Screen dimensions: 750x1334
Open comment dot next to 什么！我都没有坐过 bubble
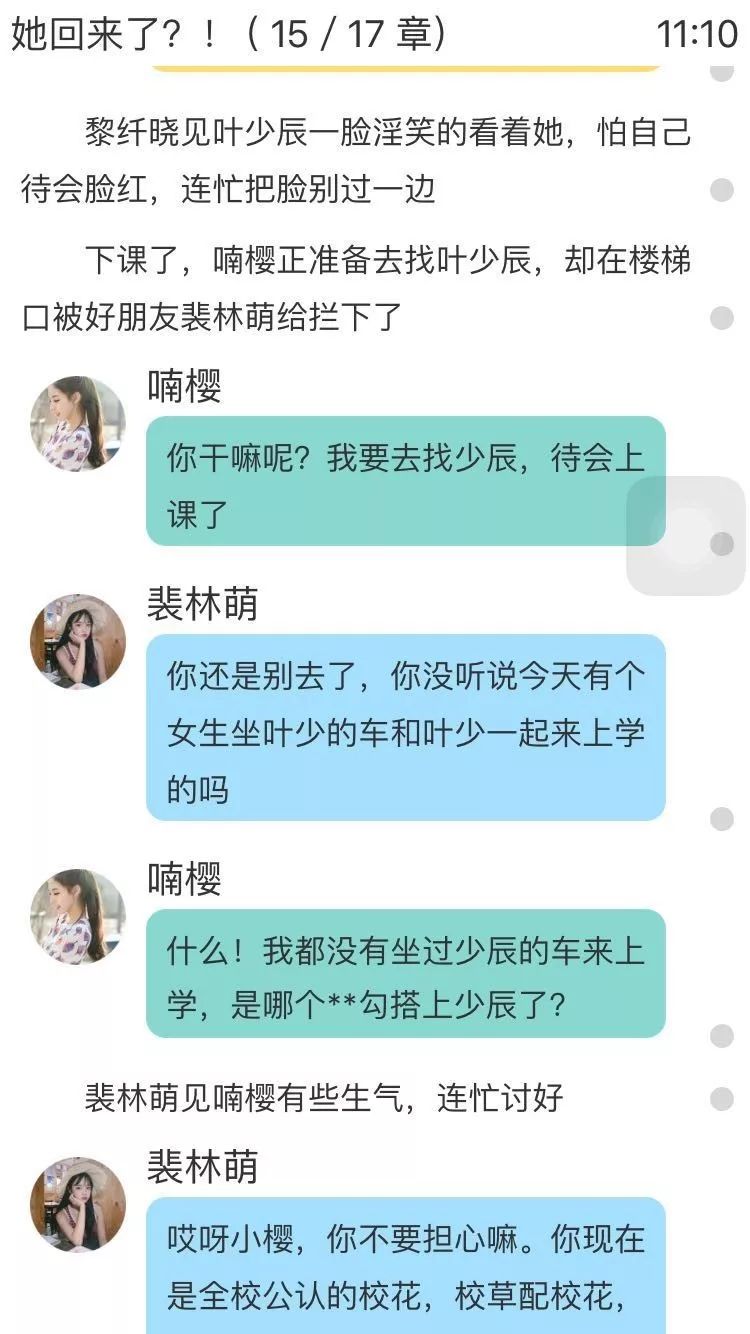click(x=721, y=1036)
